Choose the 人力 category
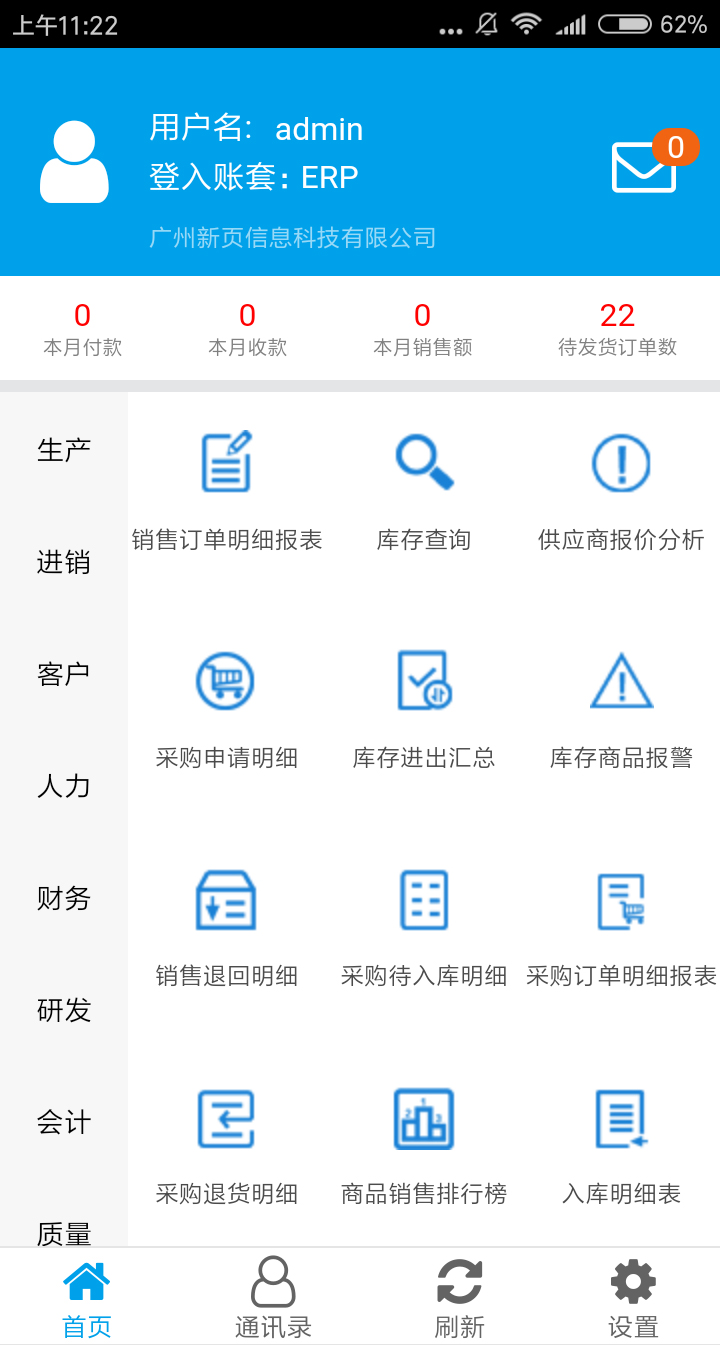This screenshot has width=720, height=1348. (x=64, y=786)
